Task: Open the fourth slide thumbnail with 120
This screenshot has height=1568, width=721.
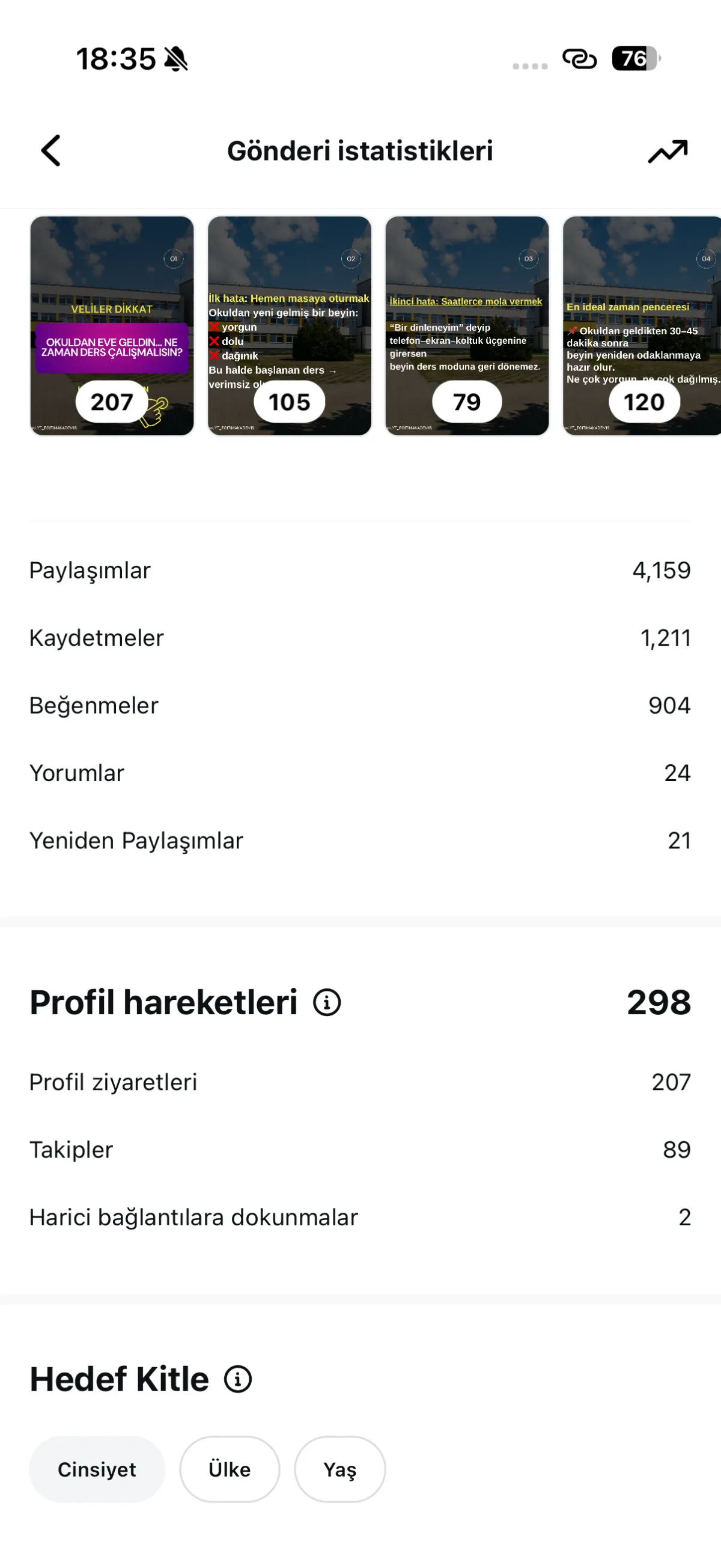Action: [642, 326]
